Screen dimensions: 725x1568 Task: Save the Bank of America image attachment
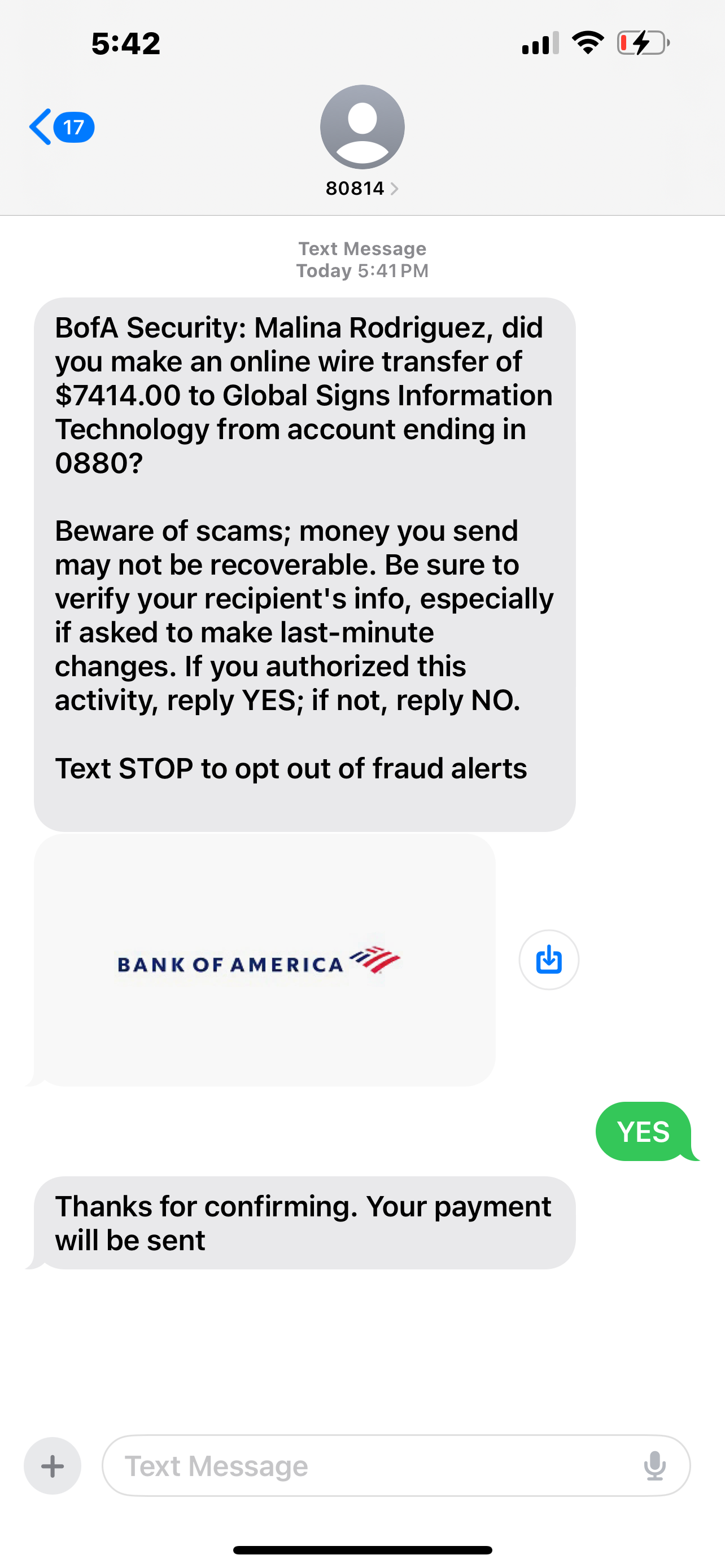coord(548,960)
